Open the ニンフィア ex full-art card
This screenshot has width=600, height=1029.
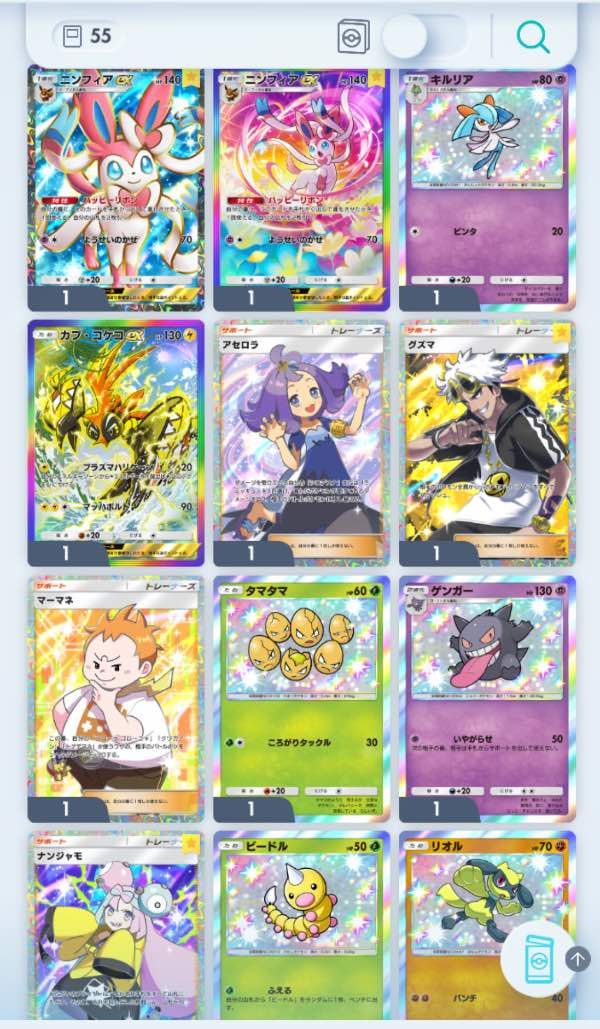(x=115, y=180)
